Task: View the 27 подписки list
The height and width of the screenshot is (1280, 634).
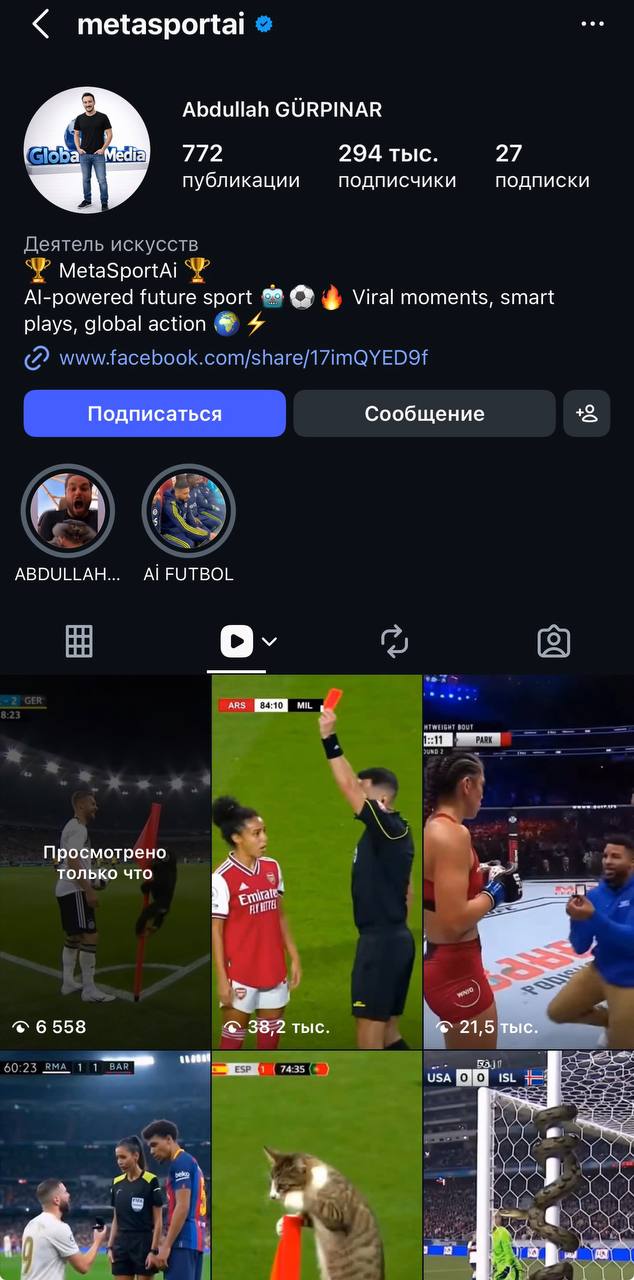Action: 541,165
